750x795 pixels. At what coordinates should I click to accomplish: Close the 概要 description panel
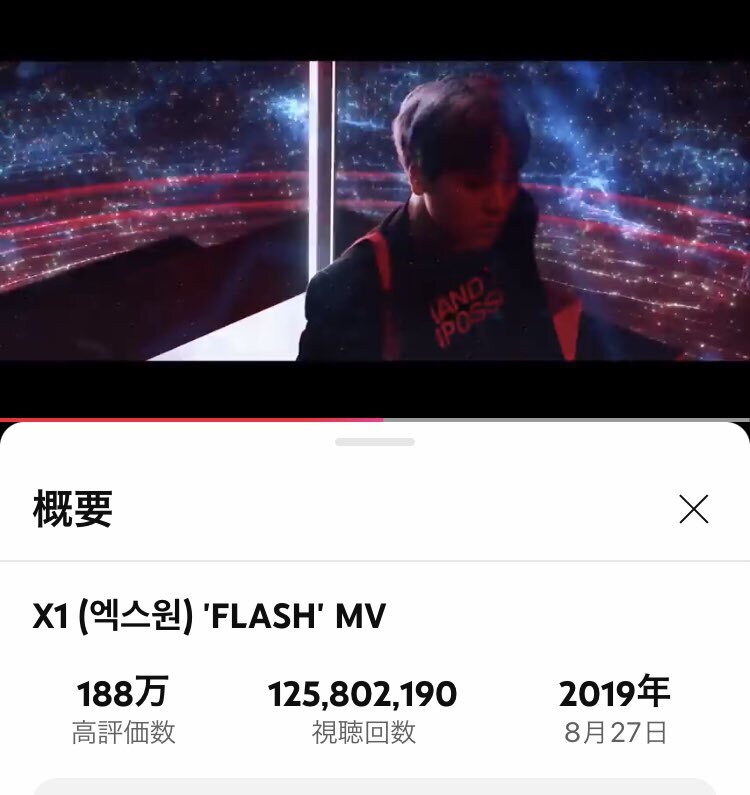pyautogui.click(x=693, y=509)
